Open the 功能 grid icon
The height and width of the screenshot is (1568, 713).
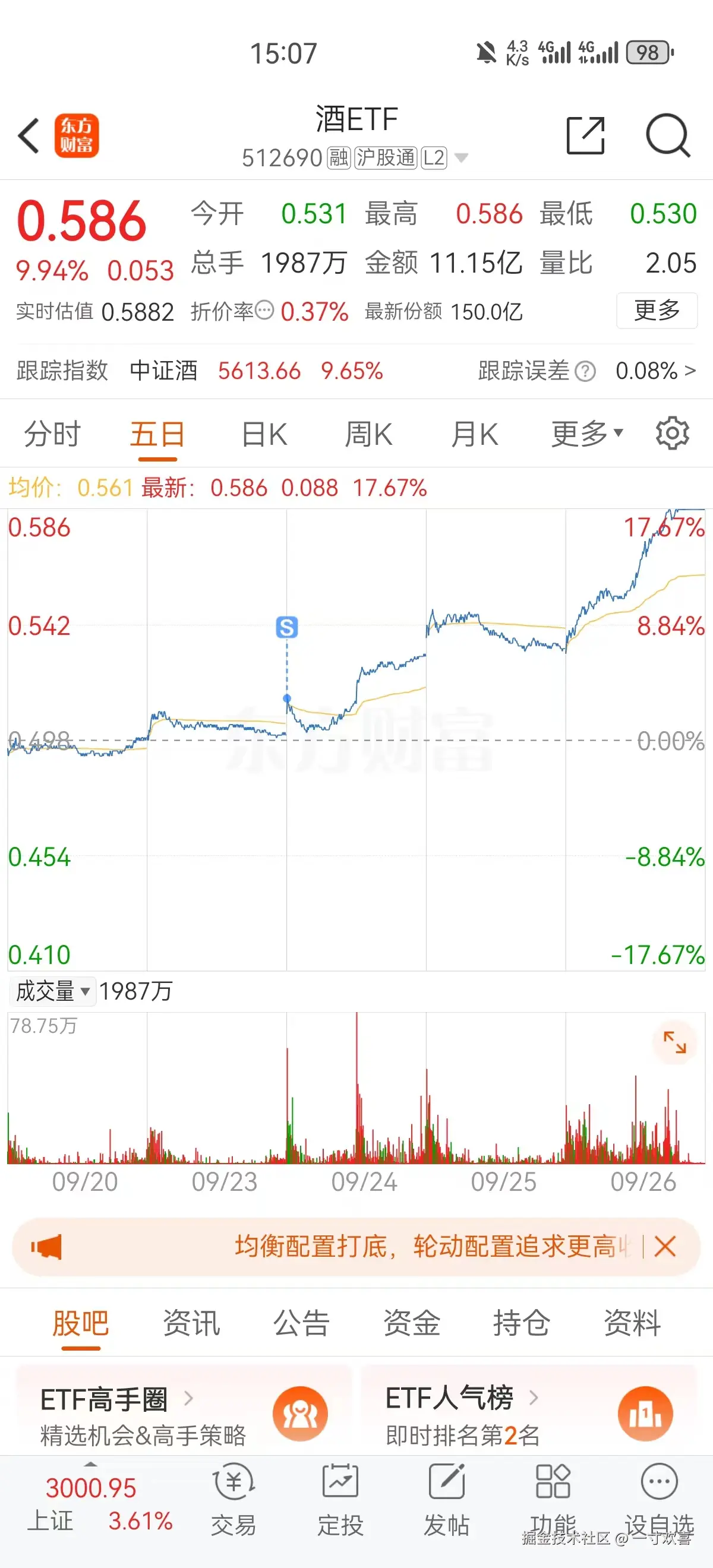tap(553, 1484)
